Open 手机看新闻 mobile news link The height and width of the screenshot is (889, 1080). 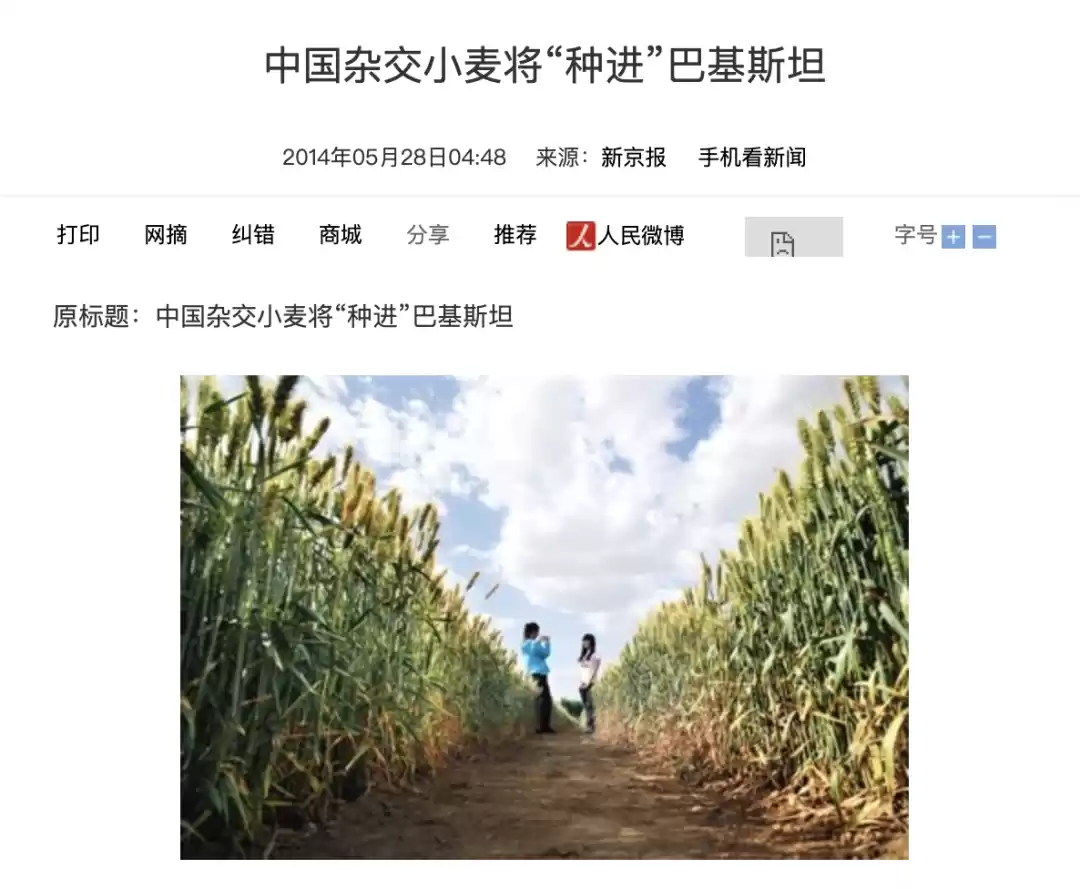point(752,157)
